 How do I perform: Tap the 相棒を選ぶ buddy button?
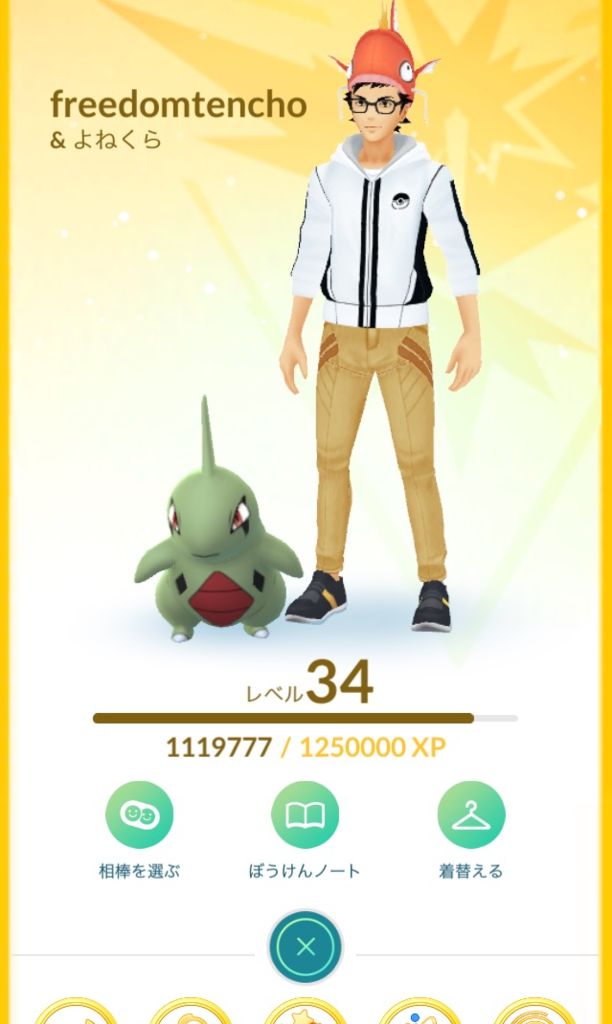point(139,815)
